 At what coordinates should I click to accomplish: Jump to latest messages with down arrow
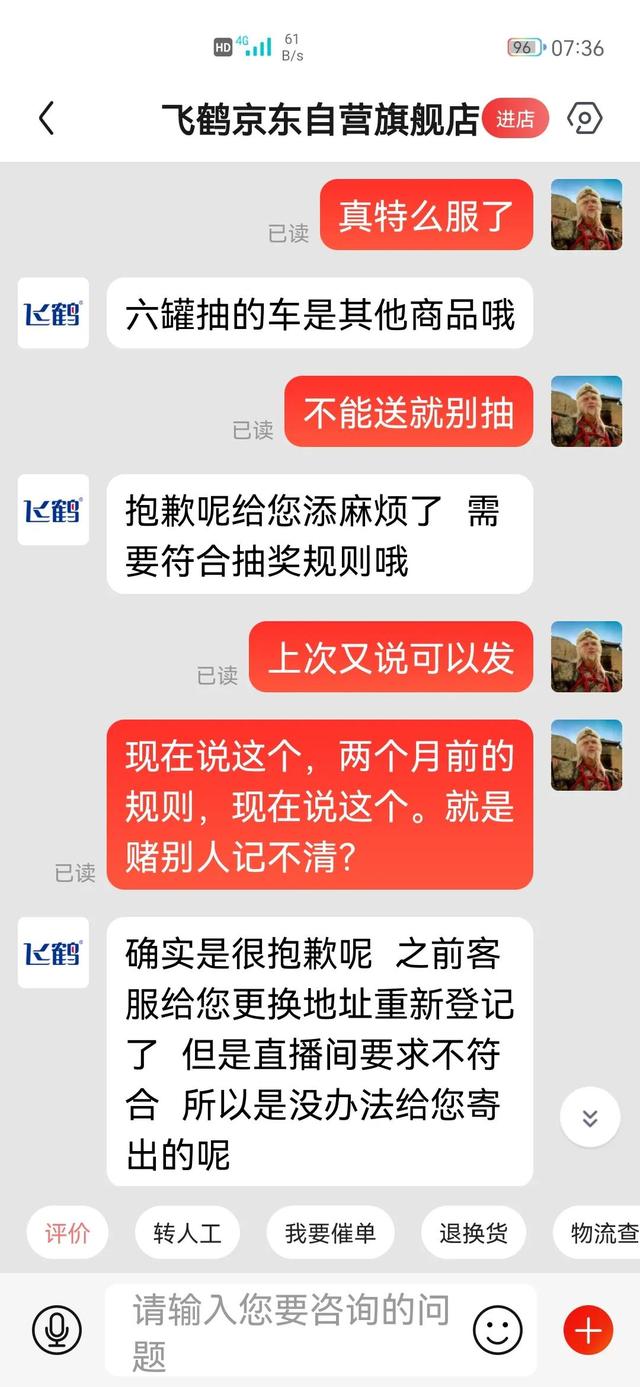(590, 1117)
